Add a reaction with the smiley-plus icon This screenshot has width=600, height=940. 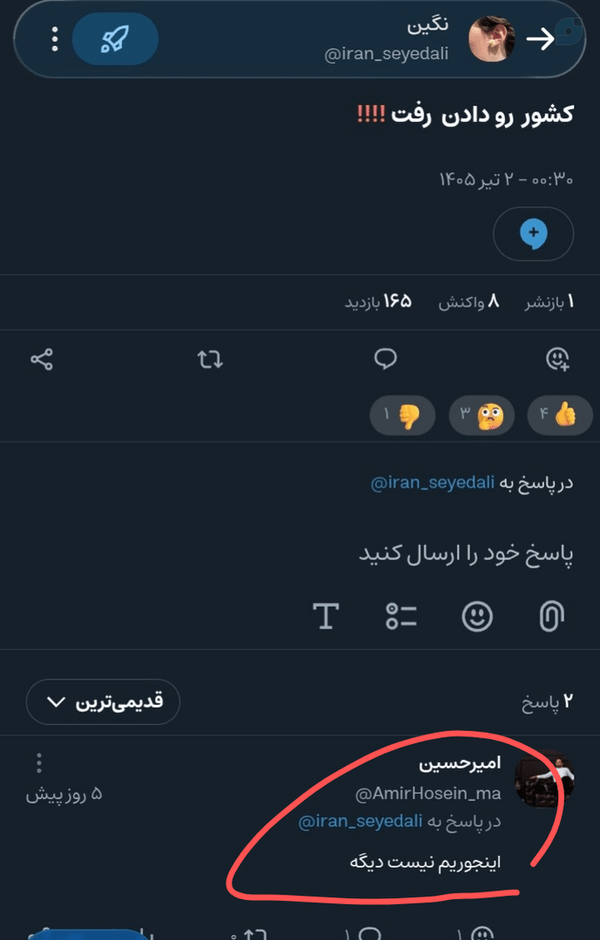[x=557, y=359]
